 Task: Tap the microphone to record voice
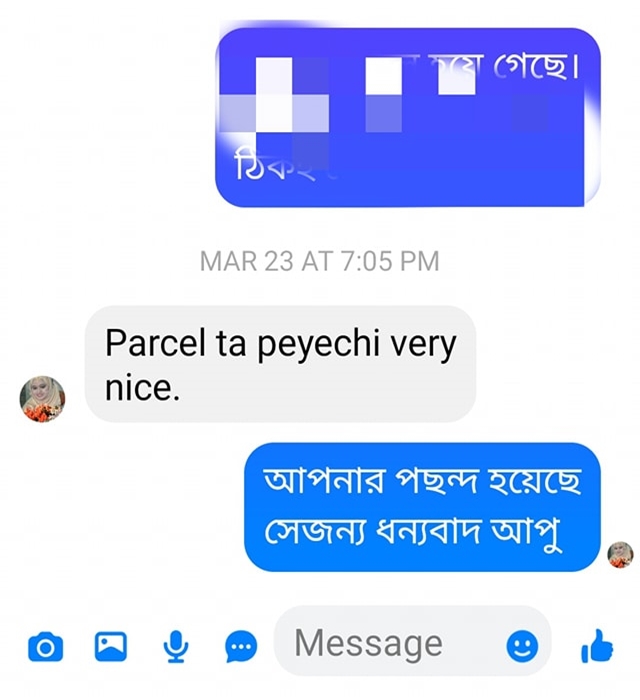click(176, 647)
